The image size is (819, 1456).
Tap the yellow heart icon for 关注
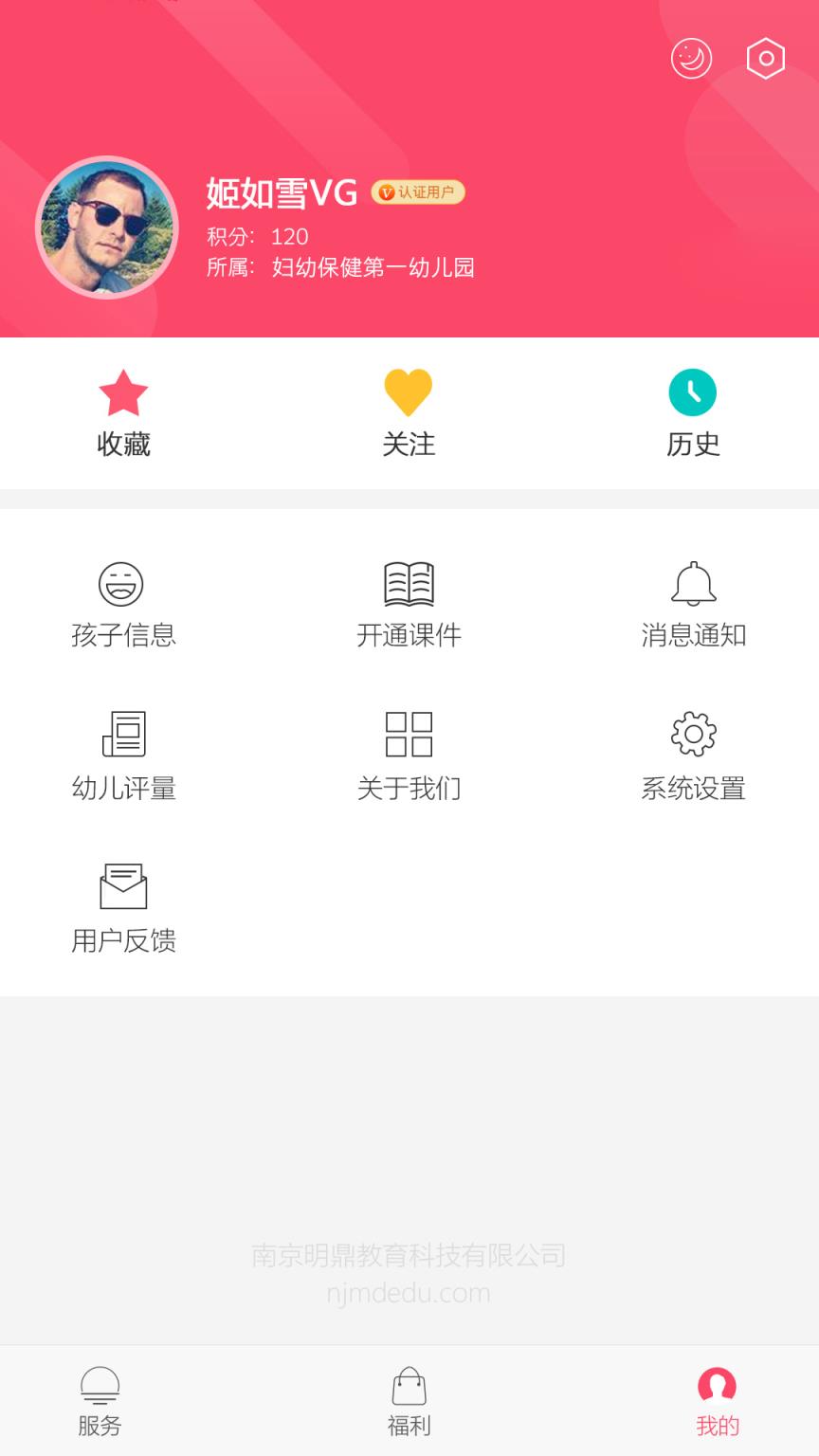click(x=408, y=391)
